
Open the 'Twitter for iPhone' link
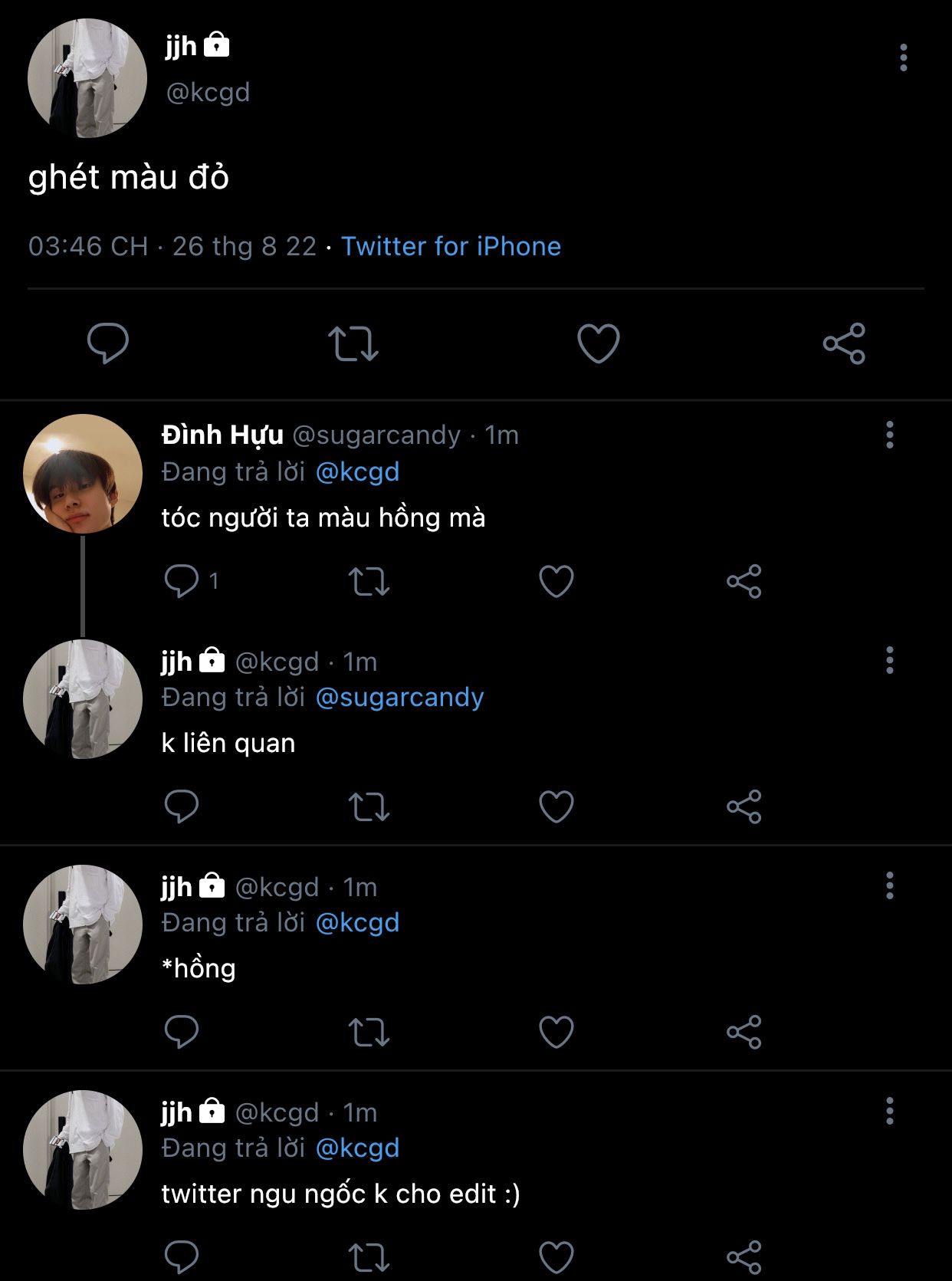click(451, 246)
